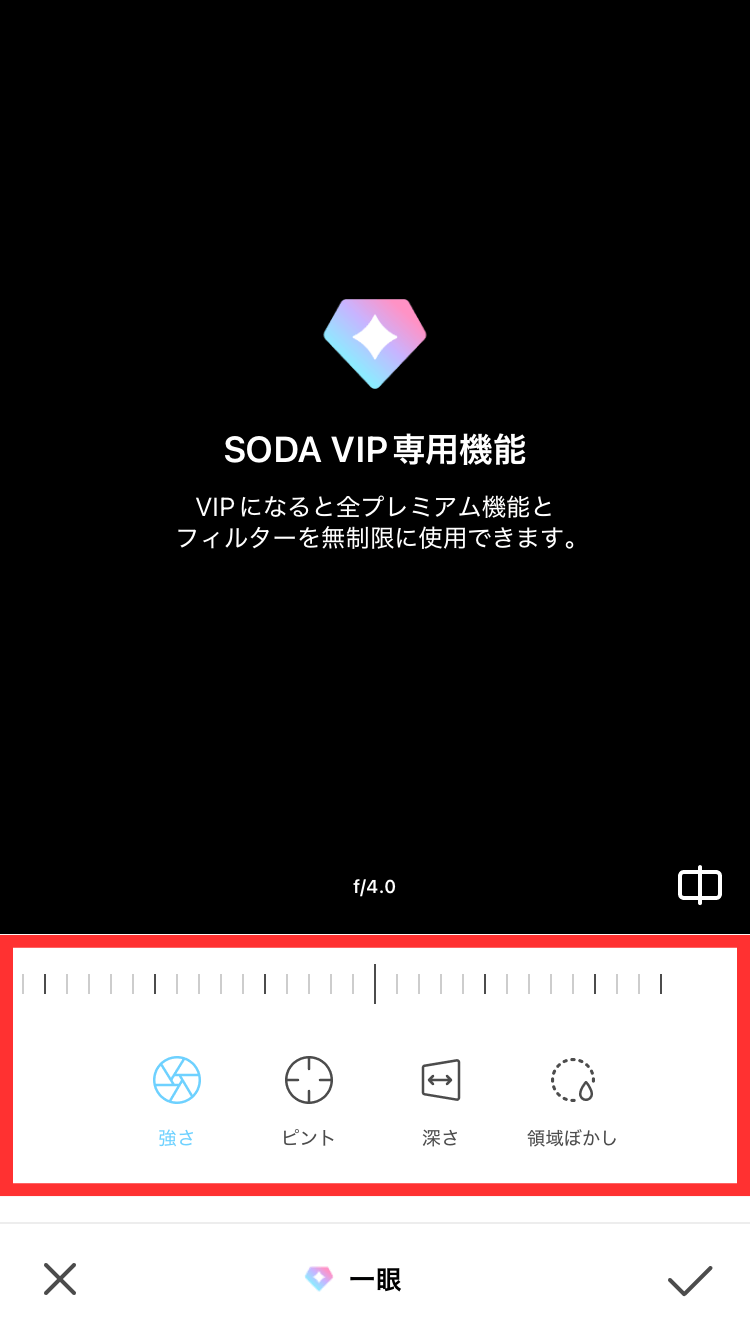The width and height of the screenshot is (750, 1334).
Task: Confirm edits with the checkmark
Action: tap(690, 1279)
